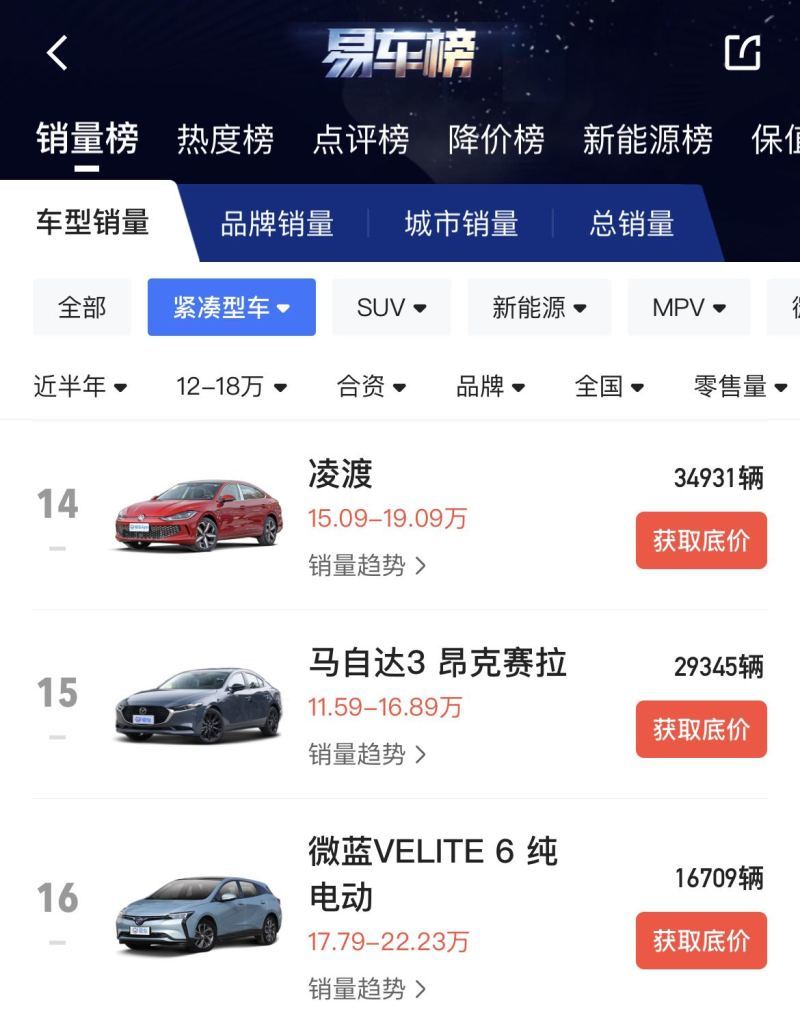
Task: Go back using the top-left arrow
Action: click(x=57, y=52)
